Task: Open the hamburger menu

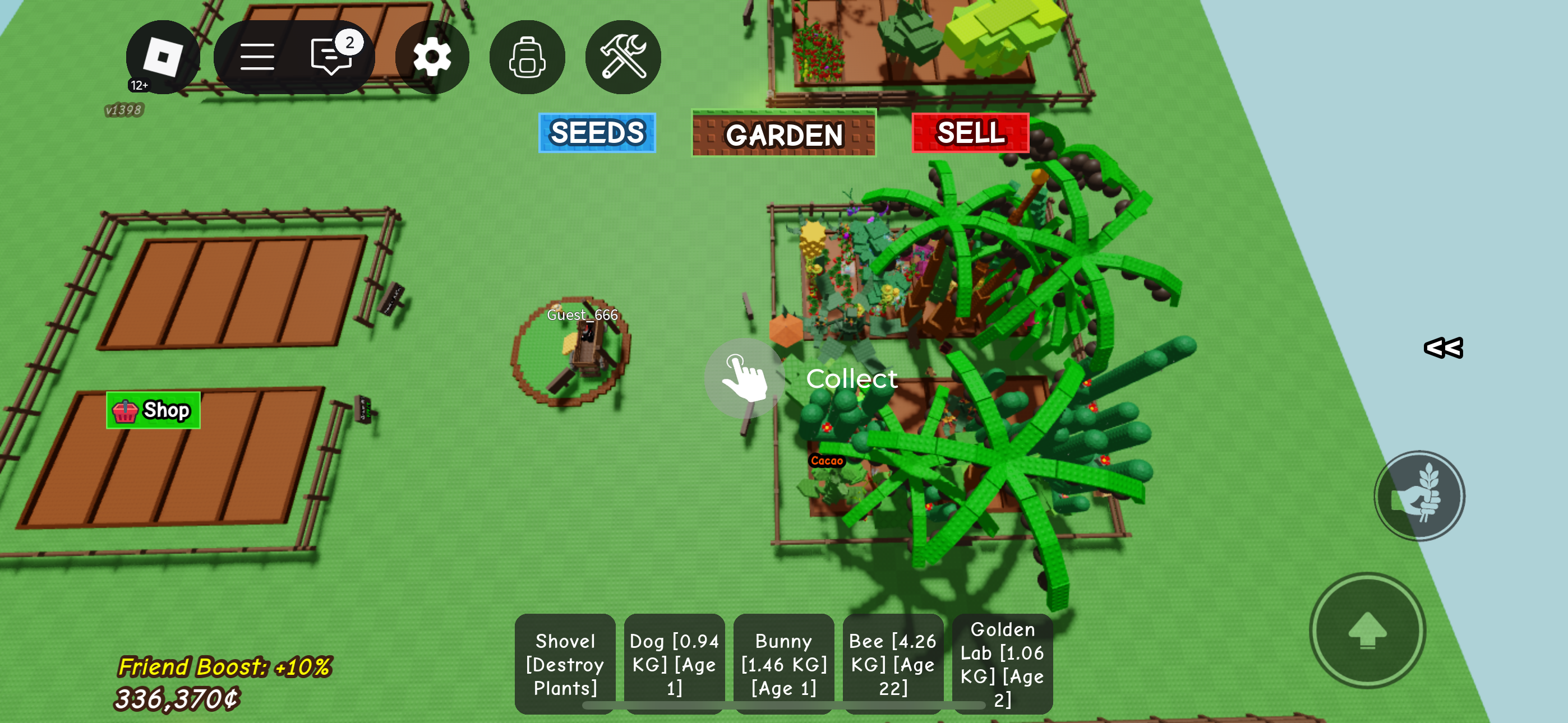Action: [x=257, y=57]
